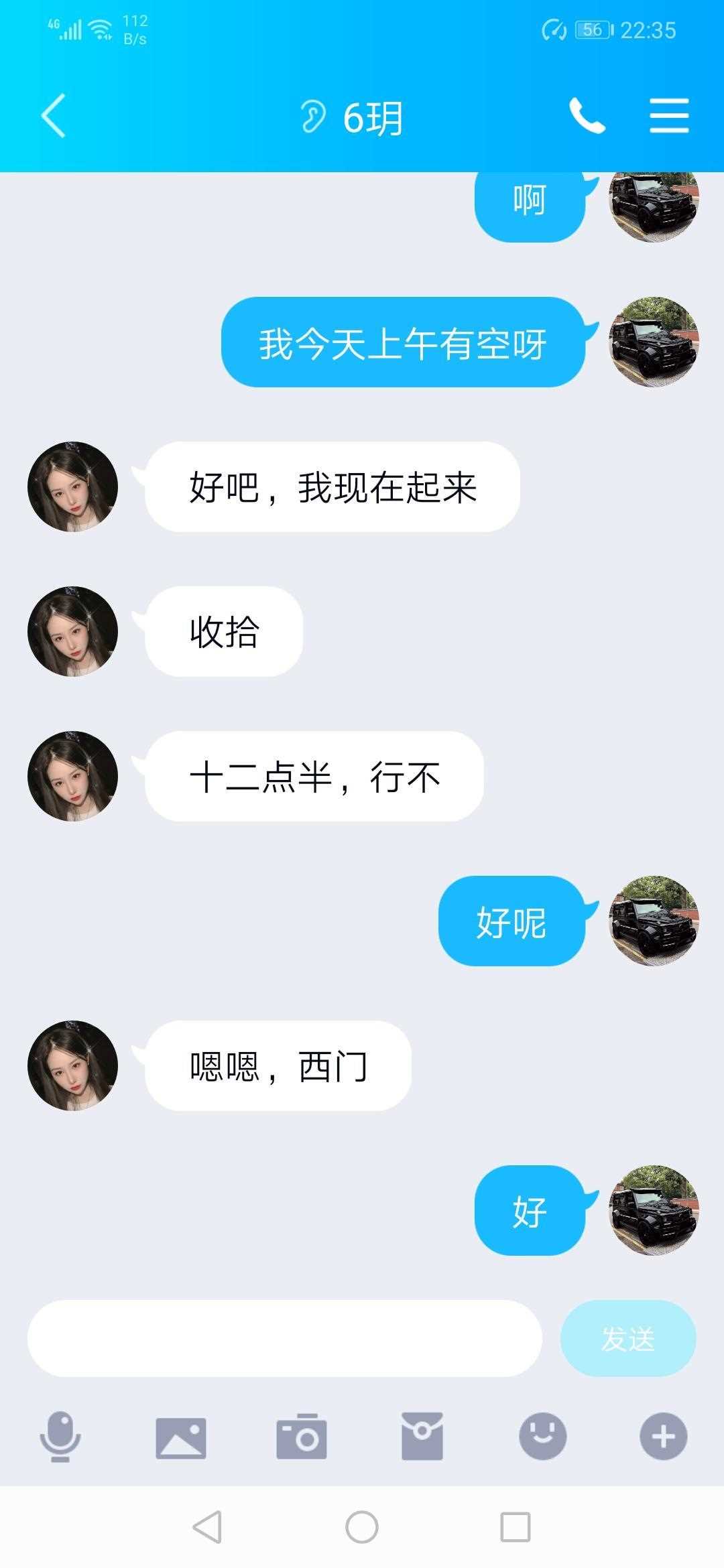Open the photo gallery picker
Screen dimensions: 724x1568
pos(181,1437)
